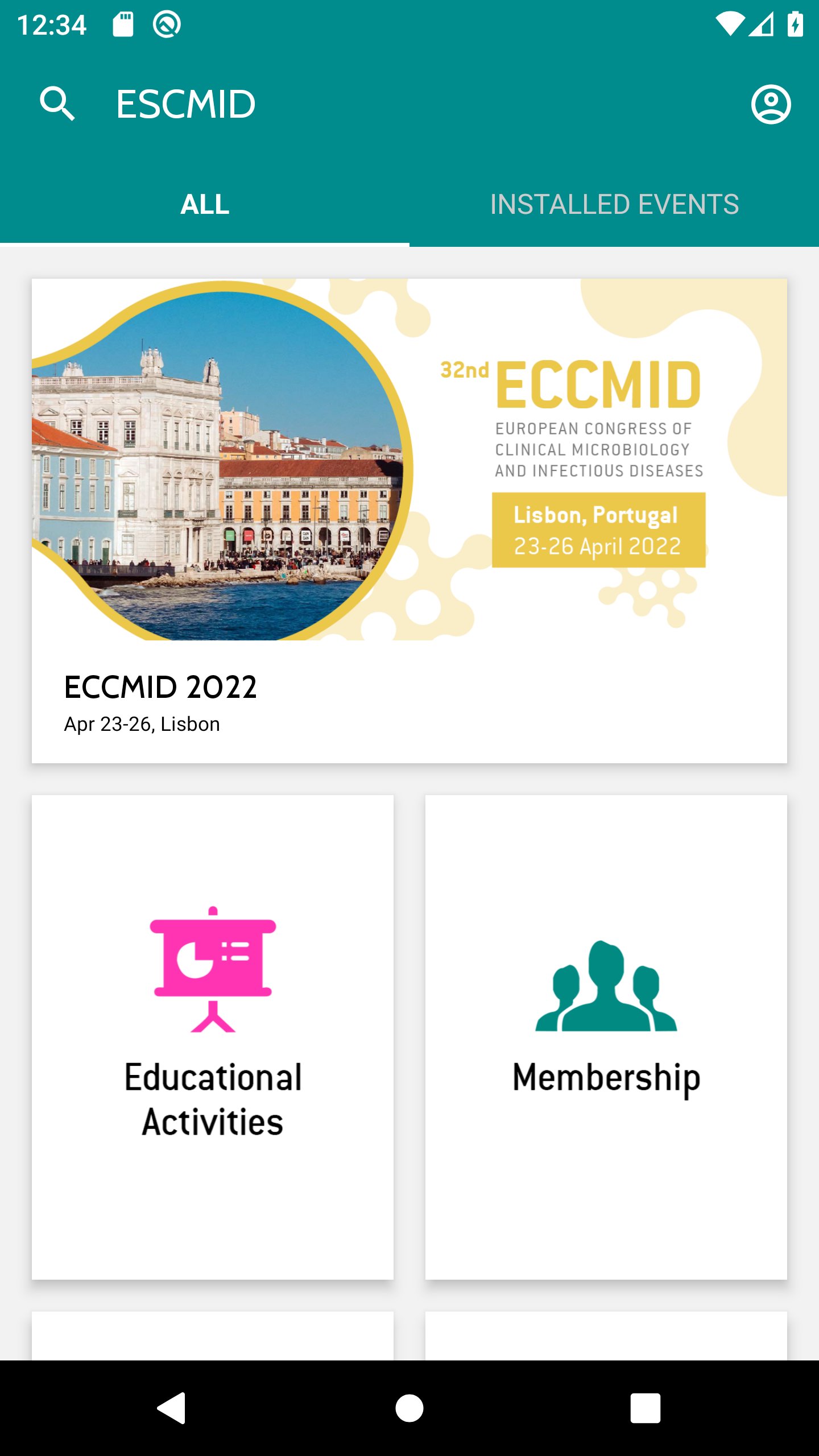Viewport: 819px width, 1456px height.
Task: Tap the battery status icon
Action: (795, 24)
